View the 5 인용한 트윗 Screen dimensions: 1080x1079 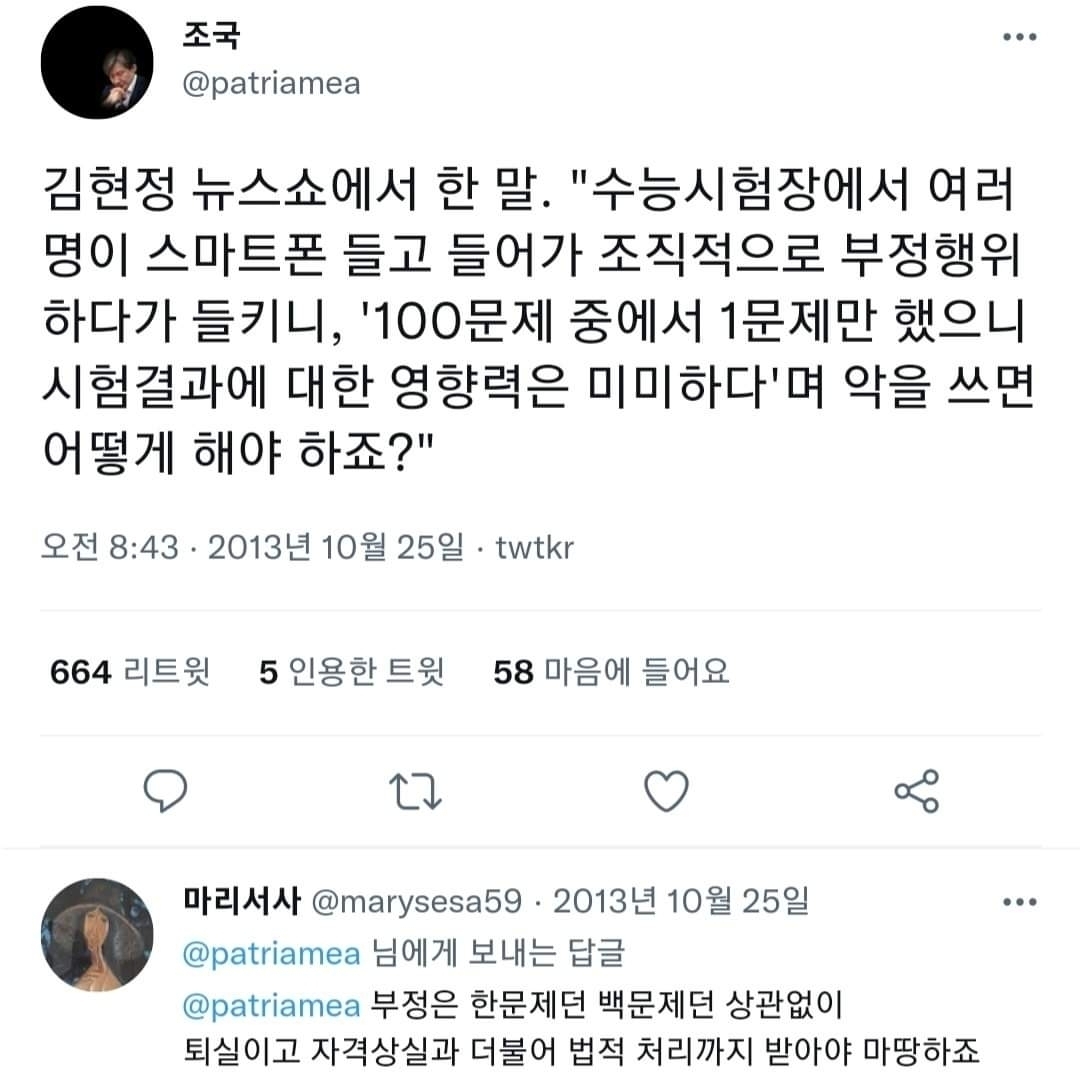(350, 673)
